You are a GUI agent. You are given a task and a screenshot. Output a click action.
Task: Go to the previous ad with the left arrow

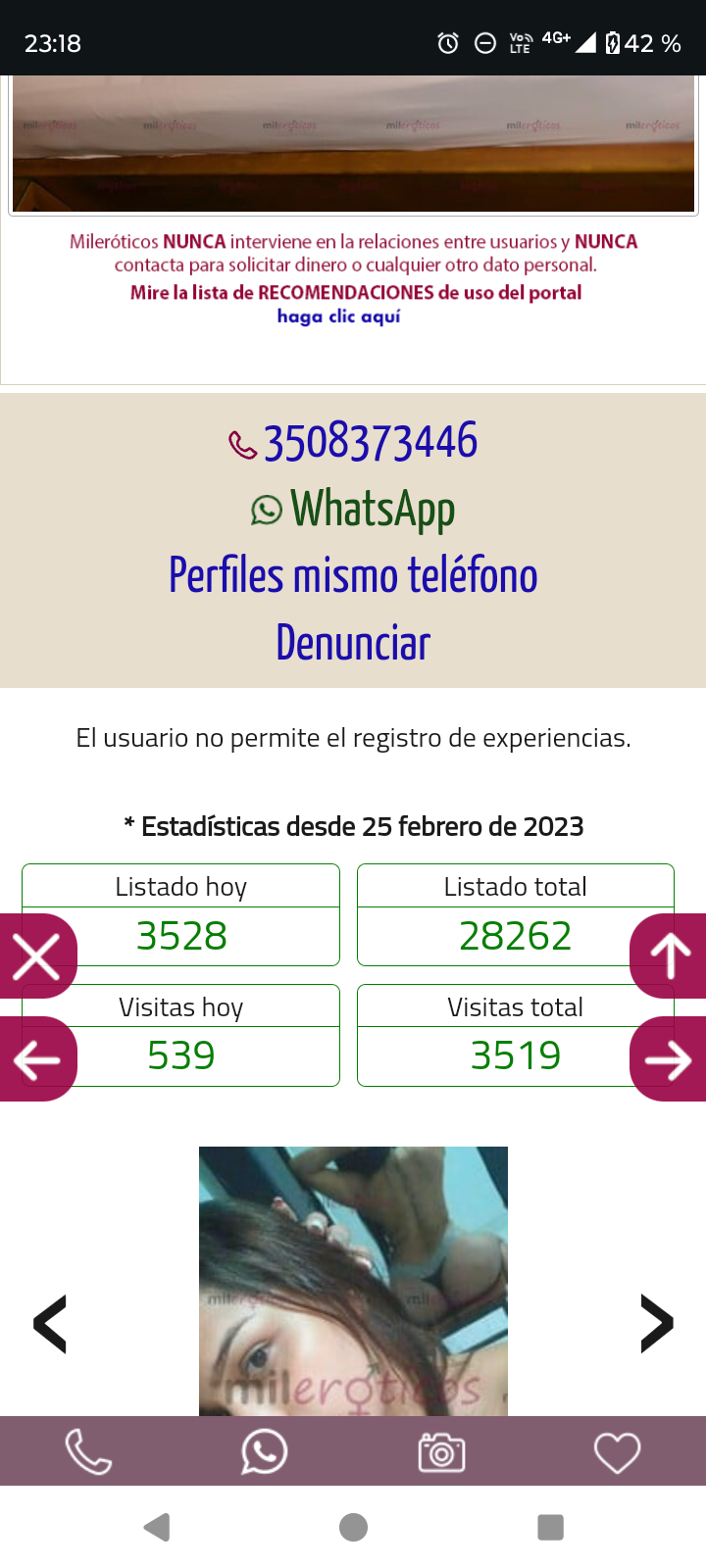[x=37, y=1059]
